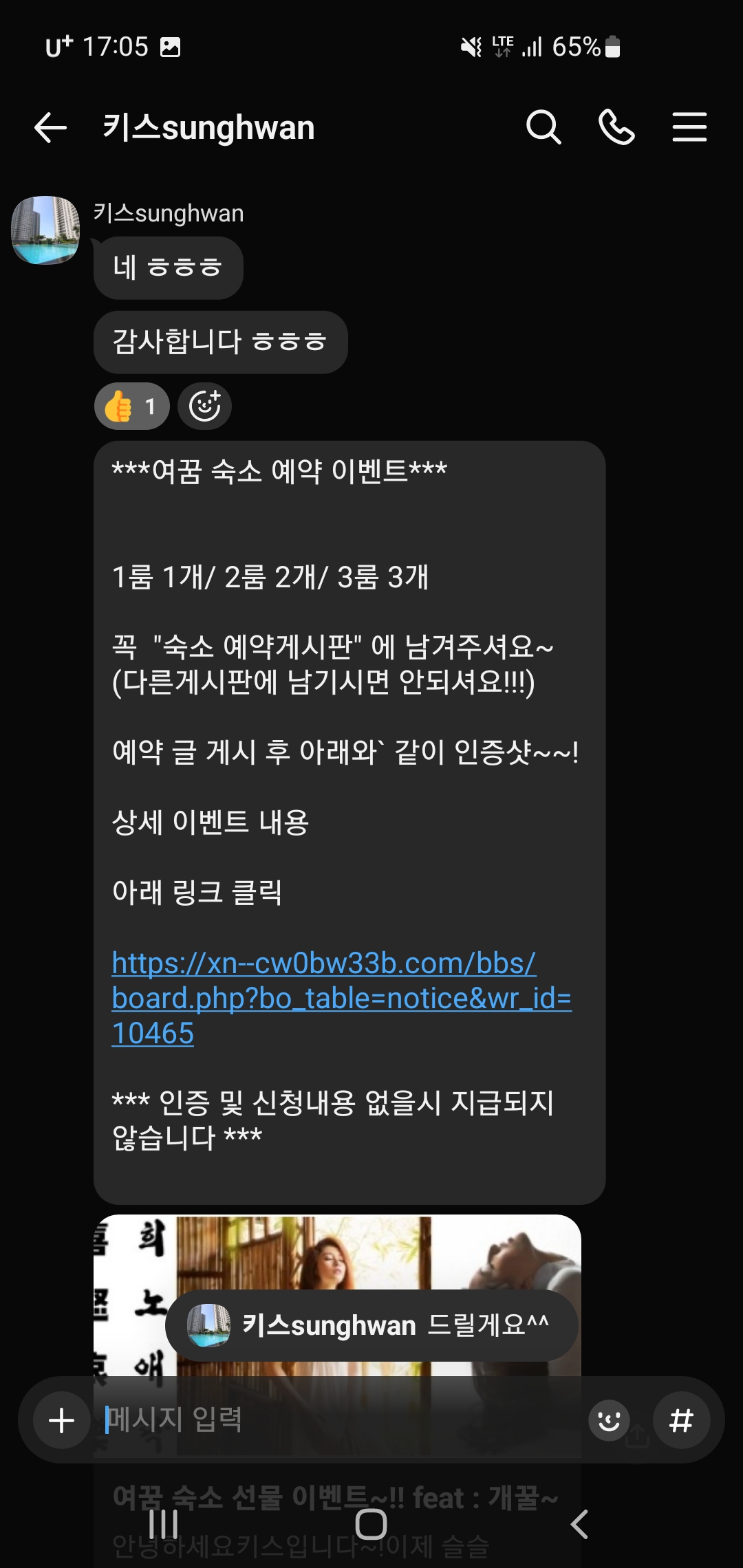Open the attachment plus button
Viewport: 743px width, 1568px height.
pos(62,1420)
